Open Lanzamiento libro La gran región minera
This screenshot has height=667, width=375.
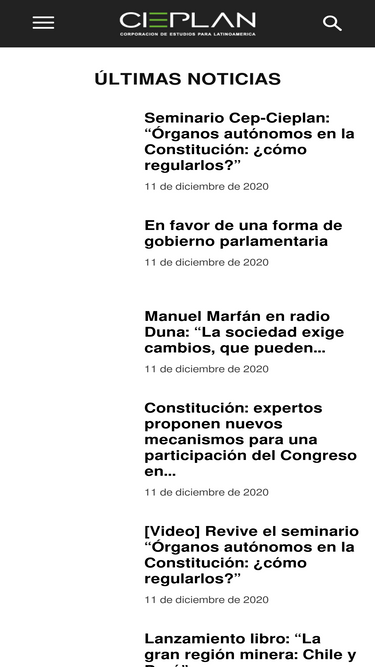(250, 649)
